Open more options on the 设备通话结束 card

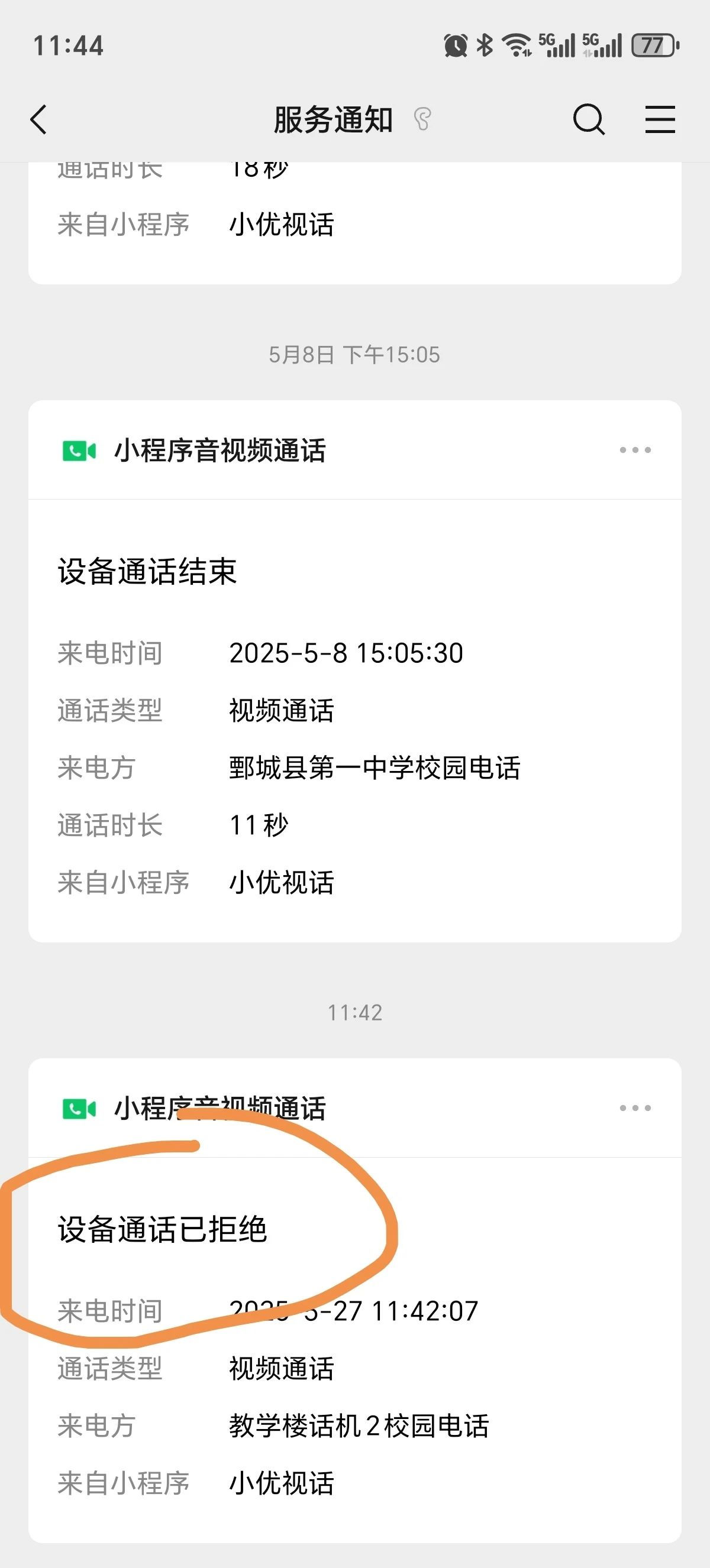[x=635, y=450]
